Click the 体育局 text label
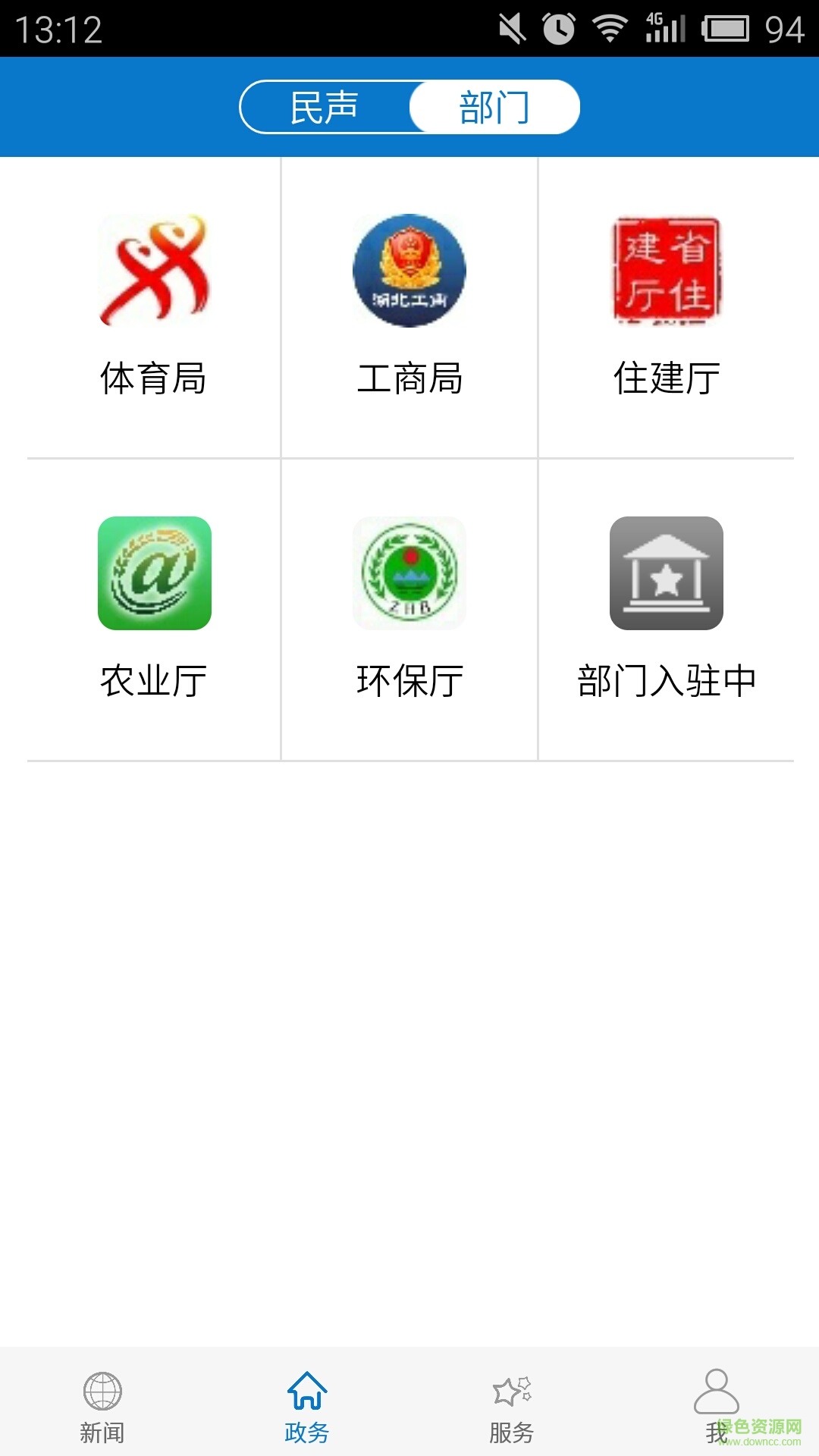 click(154, 377)
